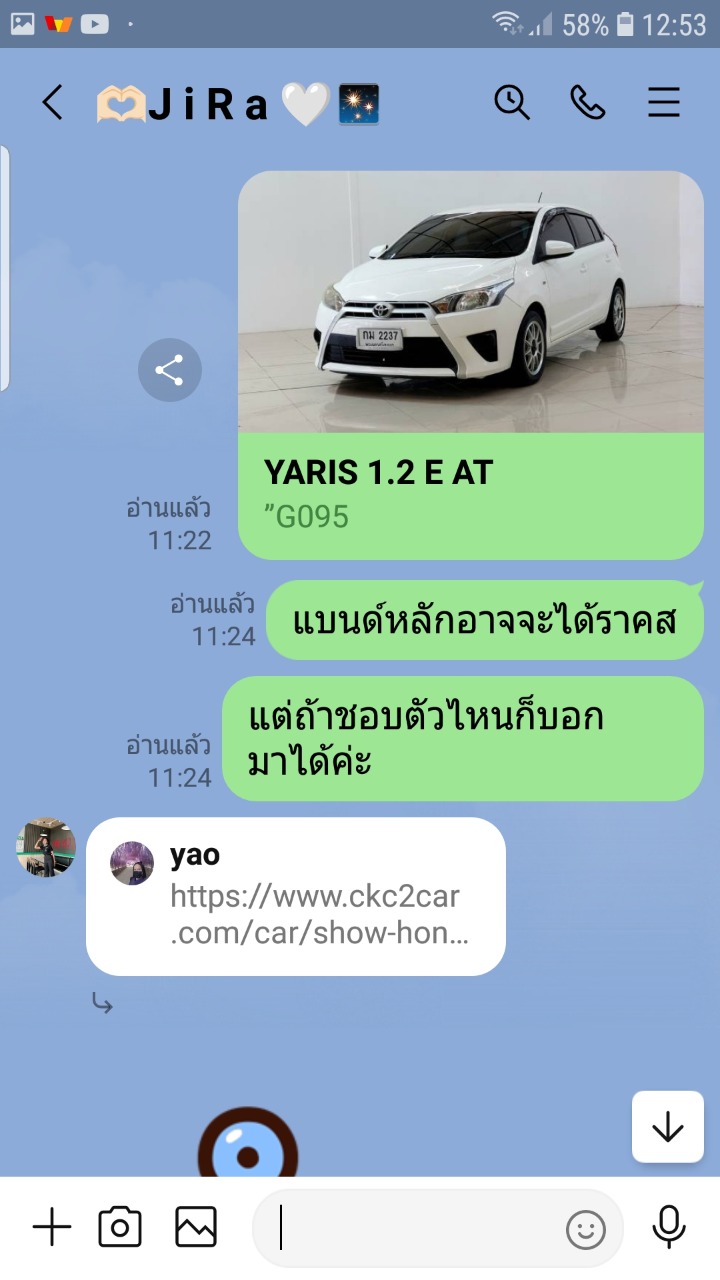Record a voice message with the microphone

click(x=667, y=1228)
